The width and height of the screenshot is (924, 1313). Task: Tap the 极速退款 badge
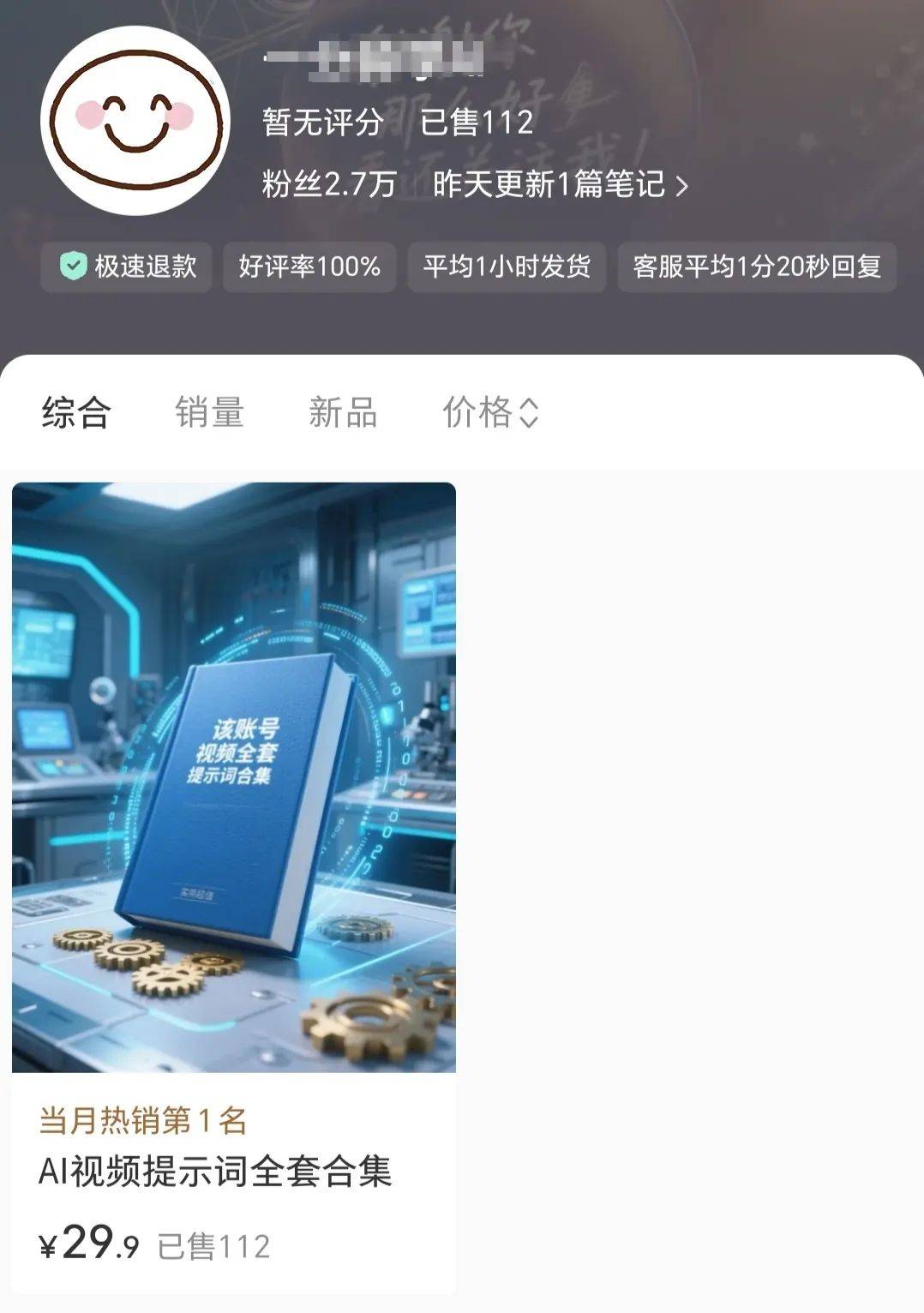click(x=127, y=267)
